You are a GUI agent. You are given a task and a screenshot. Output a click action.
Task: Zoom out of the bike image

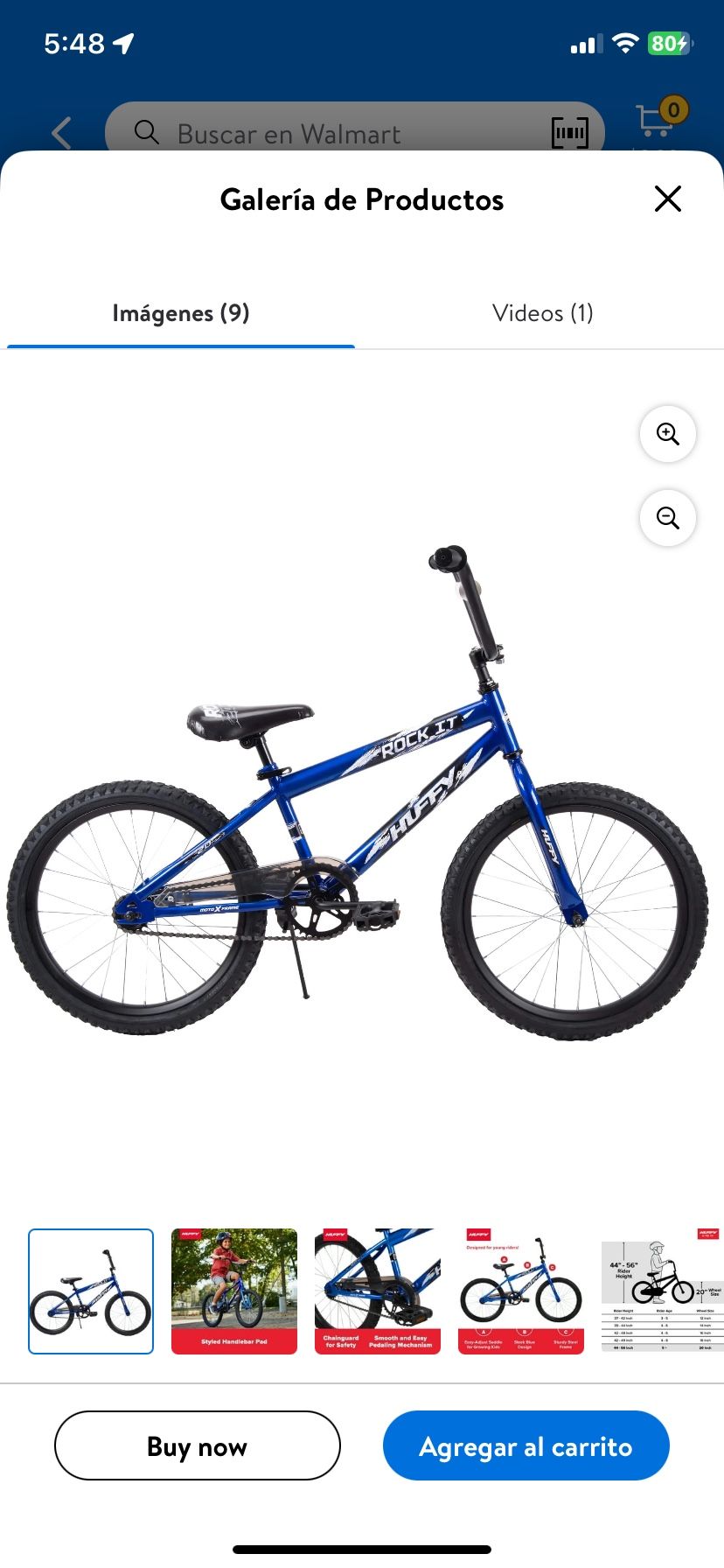(x=668, y=518)
